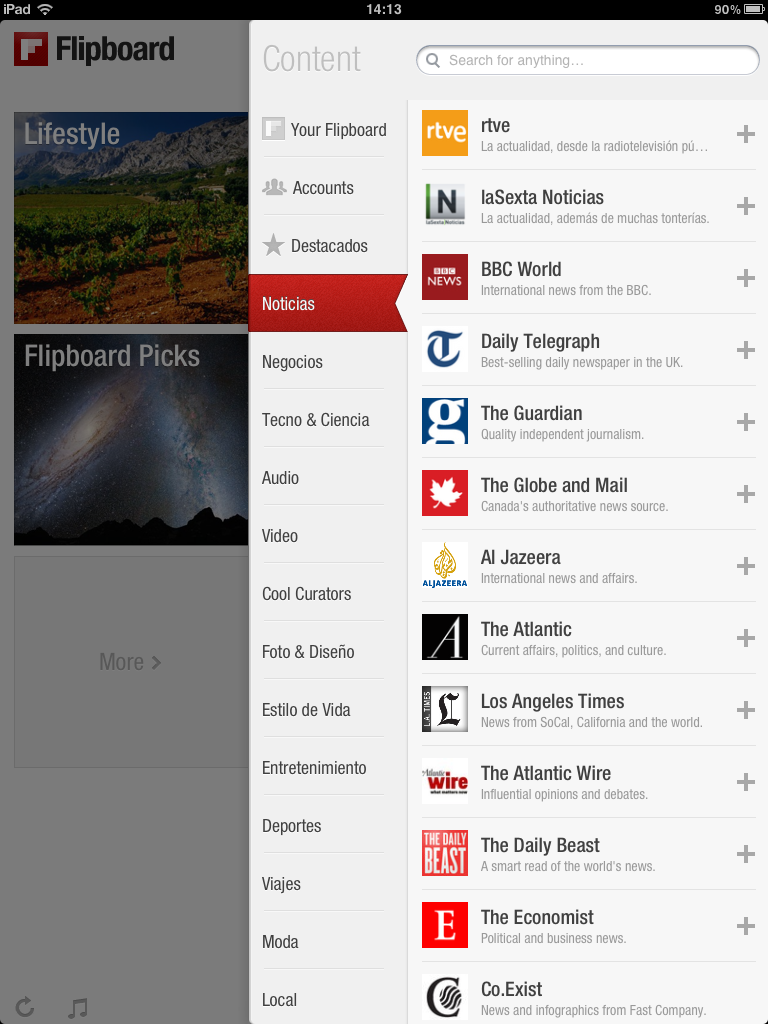This screenshot has width=768, height=1024.
Task: Open Cool Curators category
Action: click(307, 594)
